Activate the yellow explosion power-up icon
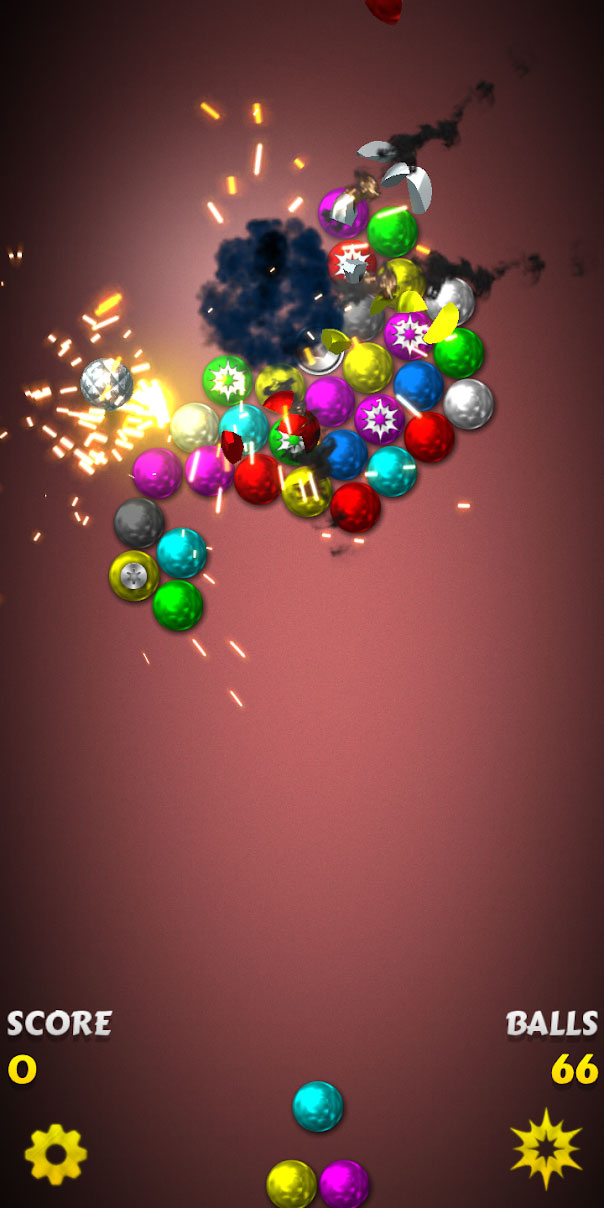 [546, 1149]
